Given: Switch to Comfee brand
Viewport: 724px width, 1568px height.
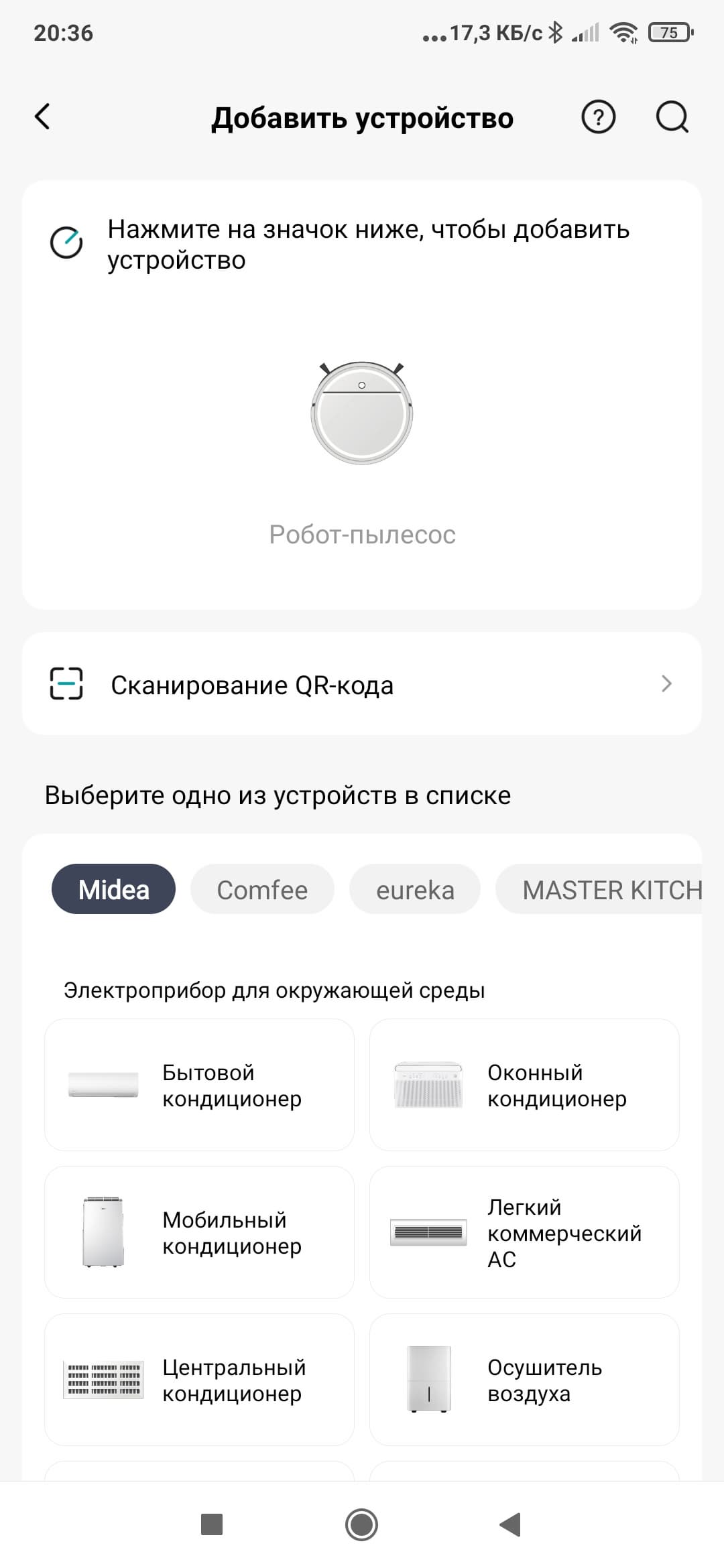Looking at the screenshot, I should pyautogui.click(x=262, y=889).
